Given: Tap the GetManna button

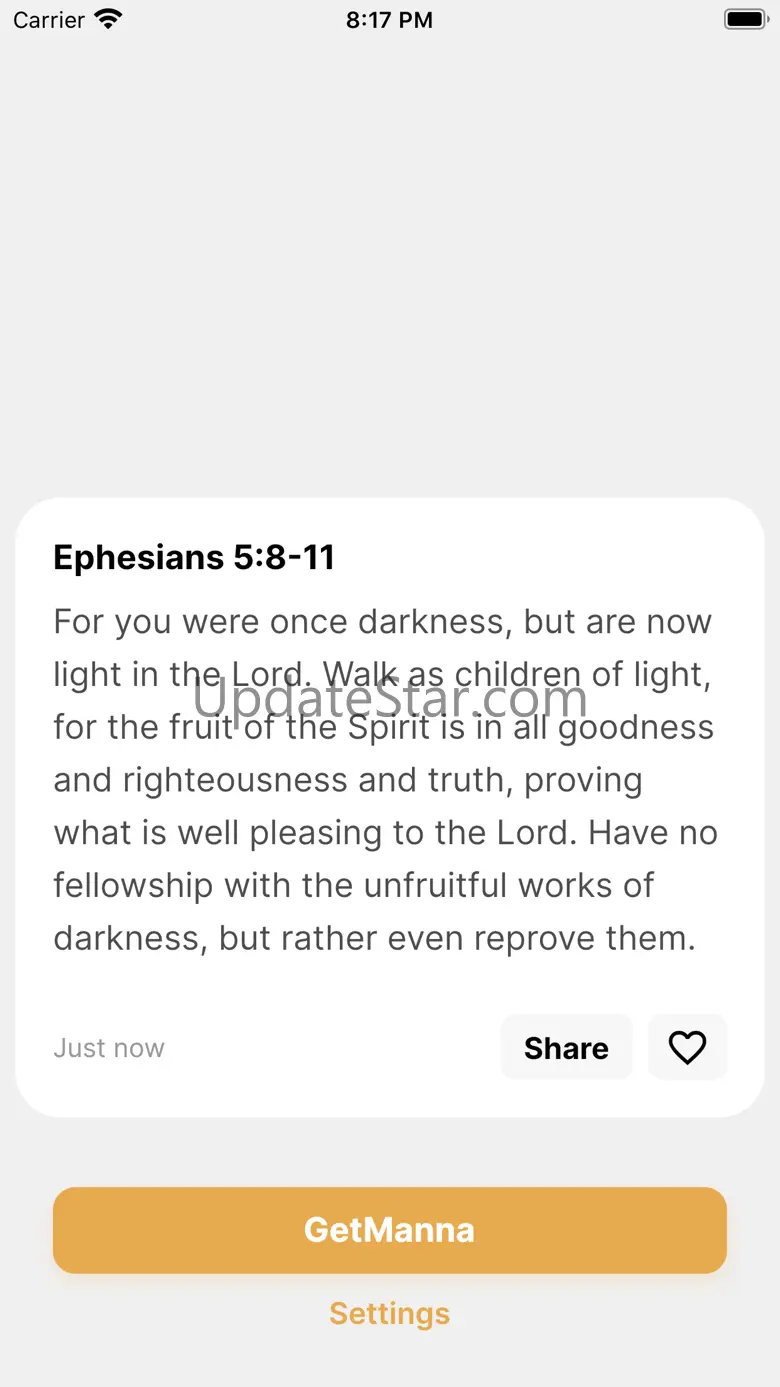Looking at the screenshot, I should click(389, 1229).
